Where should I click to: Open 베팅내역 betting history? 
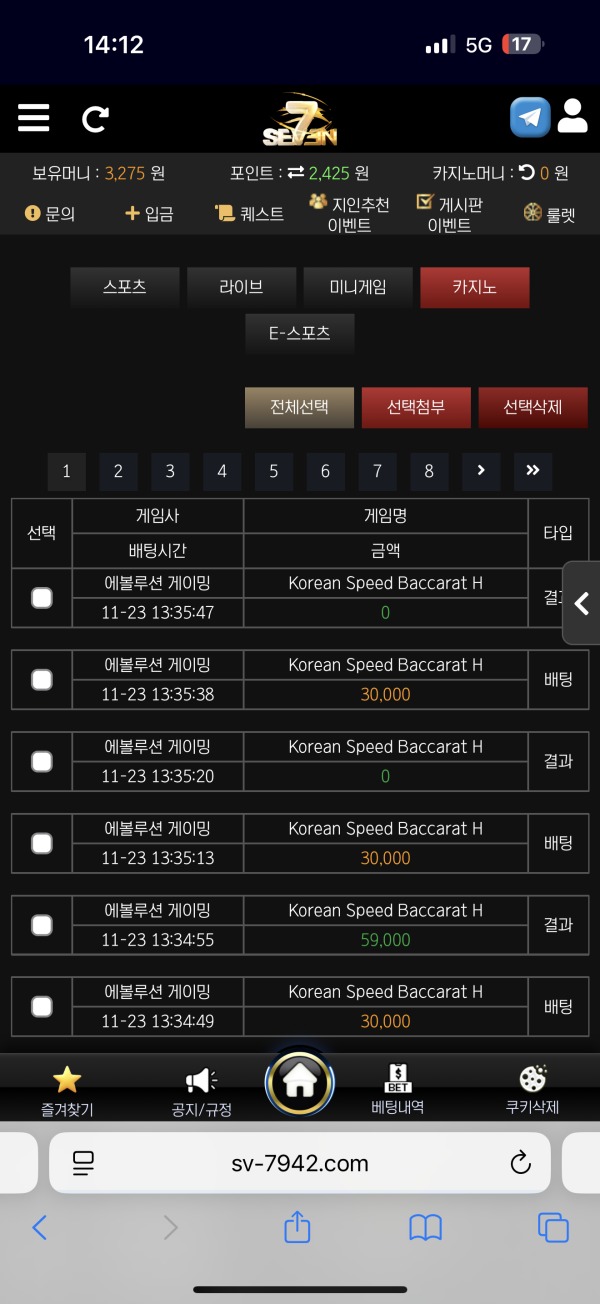pyautogui.click(x=397, y=1089)
